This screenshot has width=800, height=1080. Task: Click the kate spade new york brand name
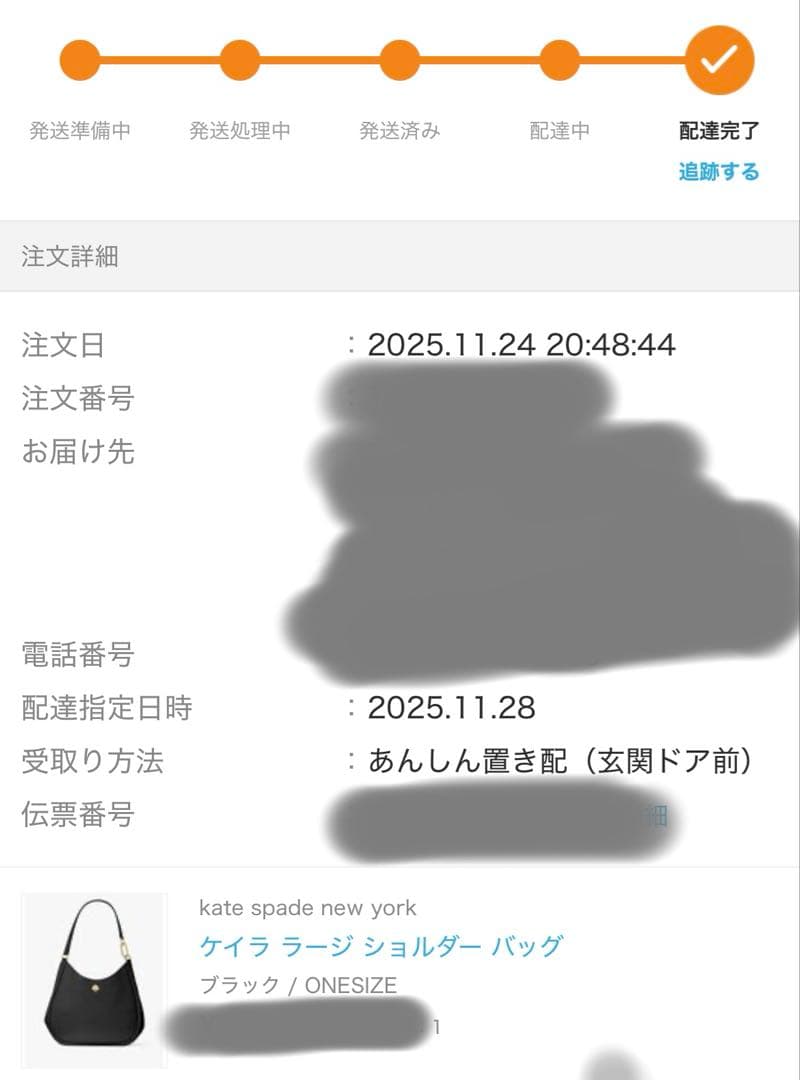point(308,908)
